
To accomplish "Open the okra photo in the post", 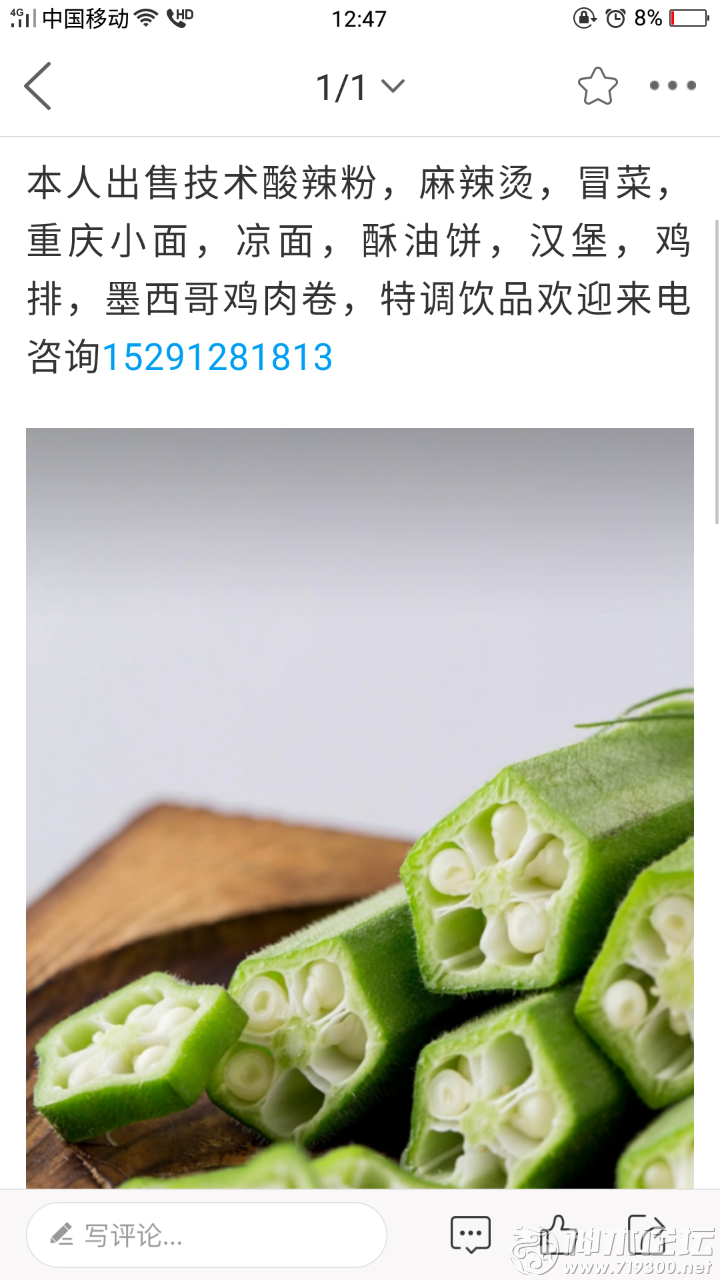I will click(360, 800).
